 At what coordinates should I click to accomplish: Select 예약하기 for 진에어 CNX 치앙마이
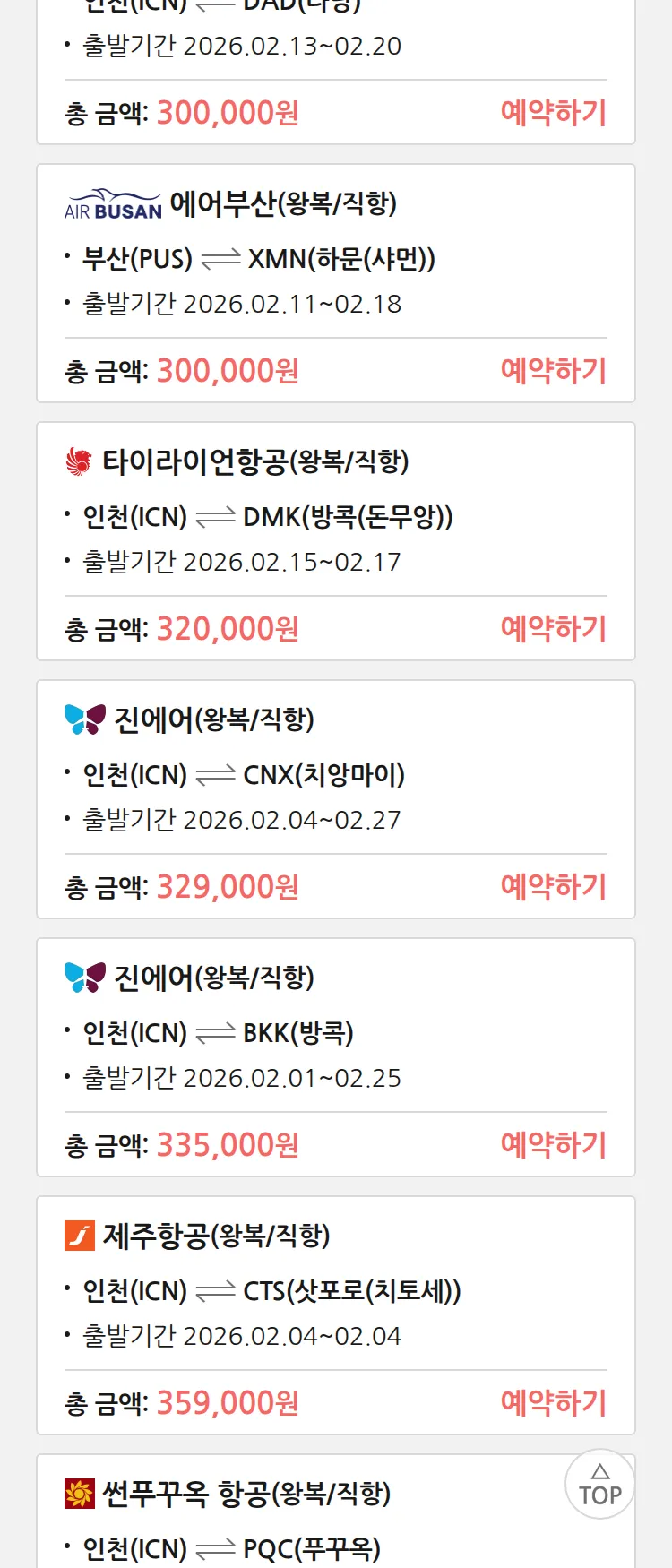coord(553,887)
